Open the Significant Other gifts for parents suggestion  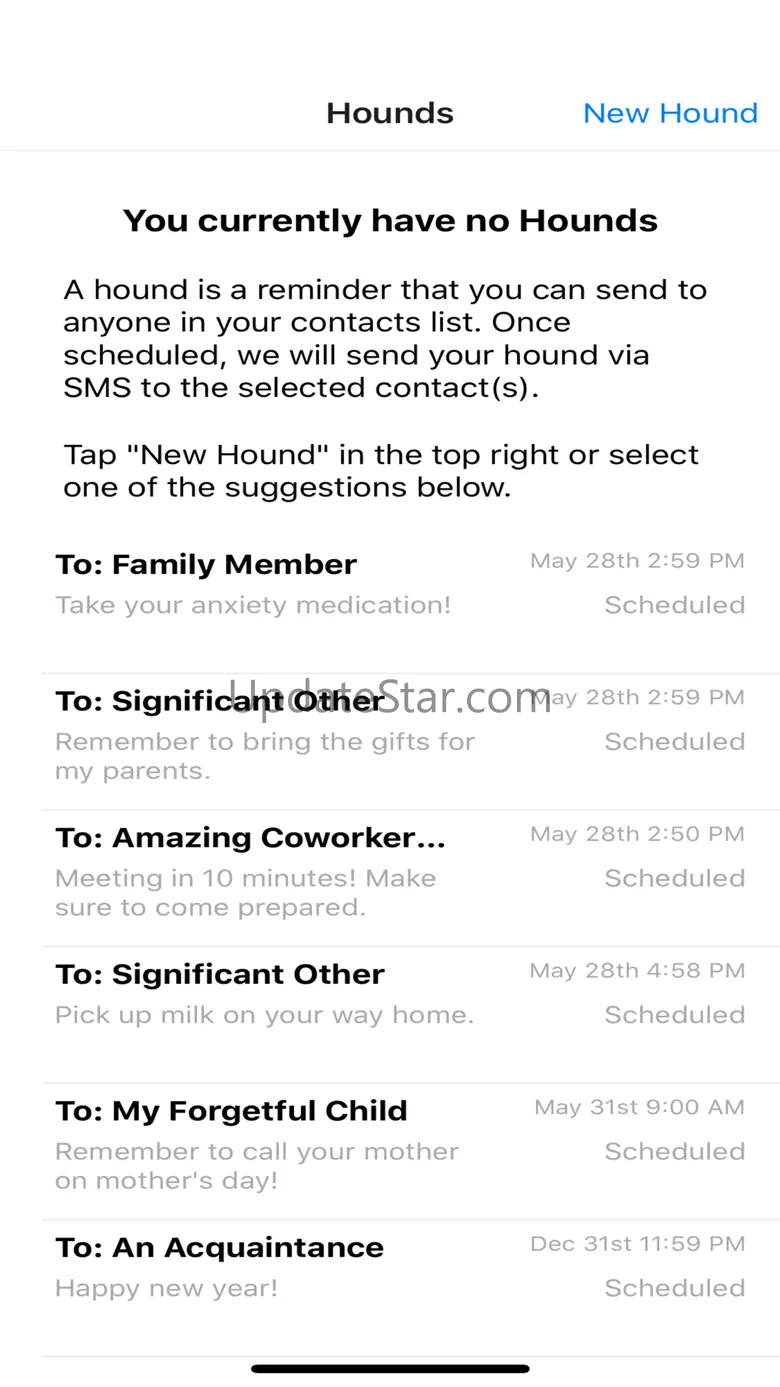400,735
